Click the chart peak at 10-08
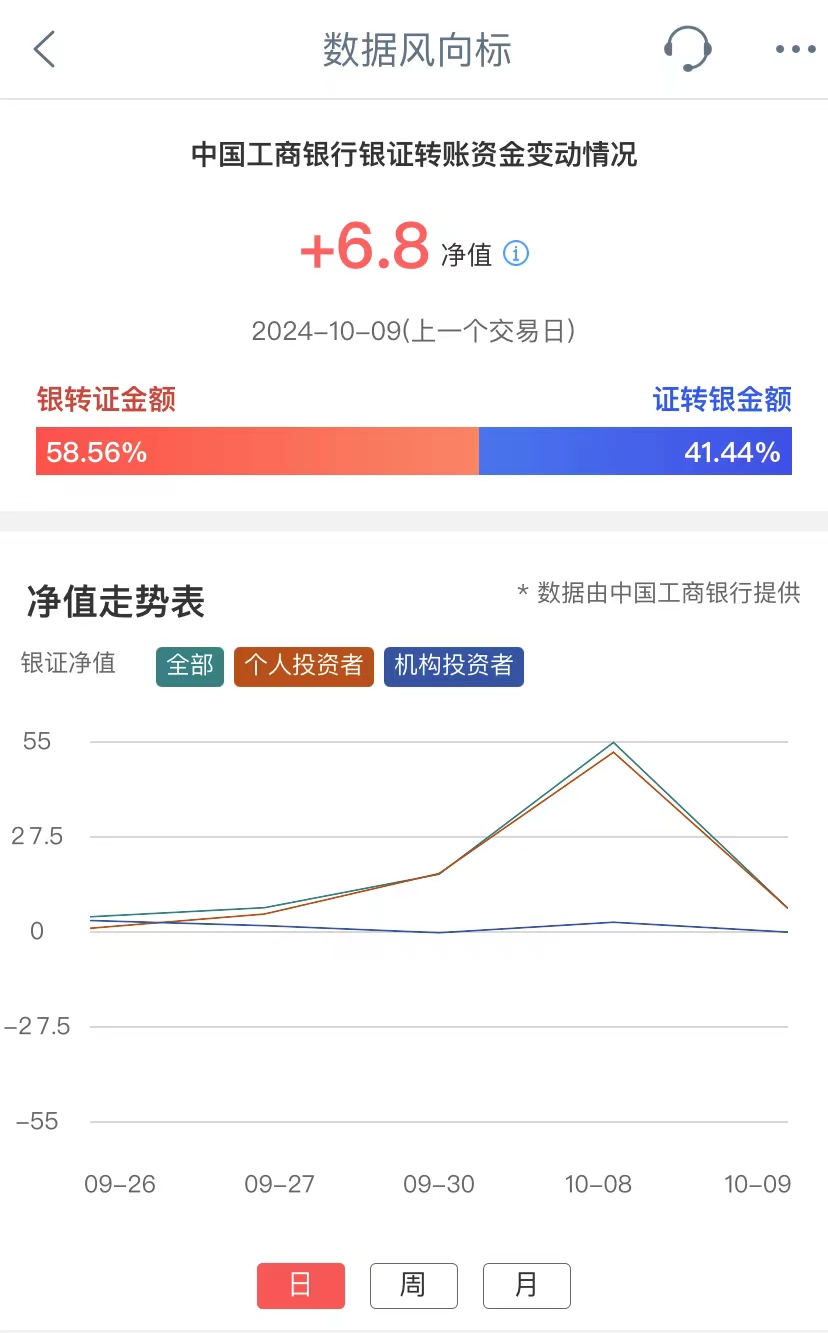This screenshot has height=1333, width=828. [613, 744]
